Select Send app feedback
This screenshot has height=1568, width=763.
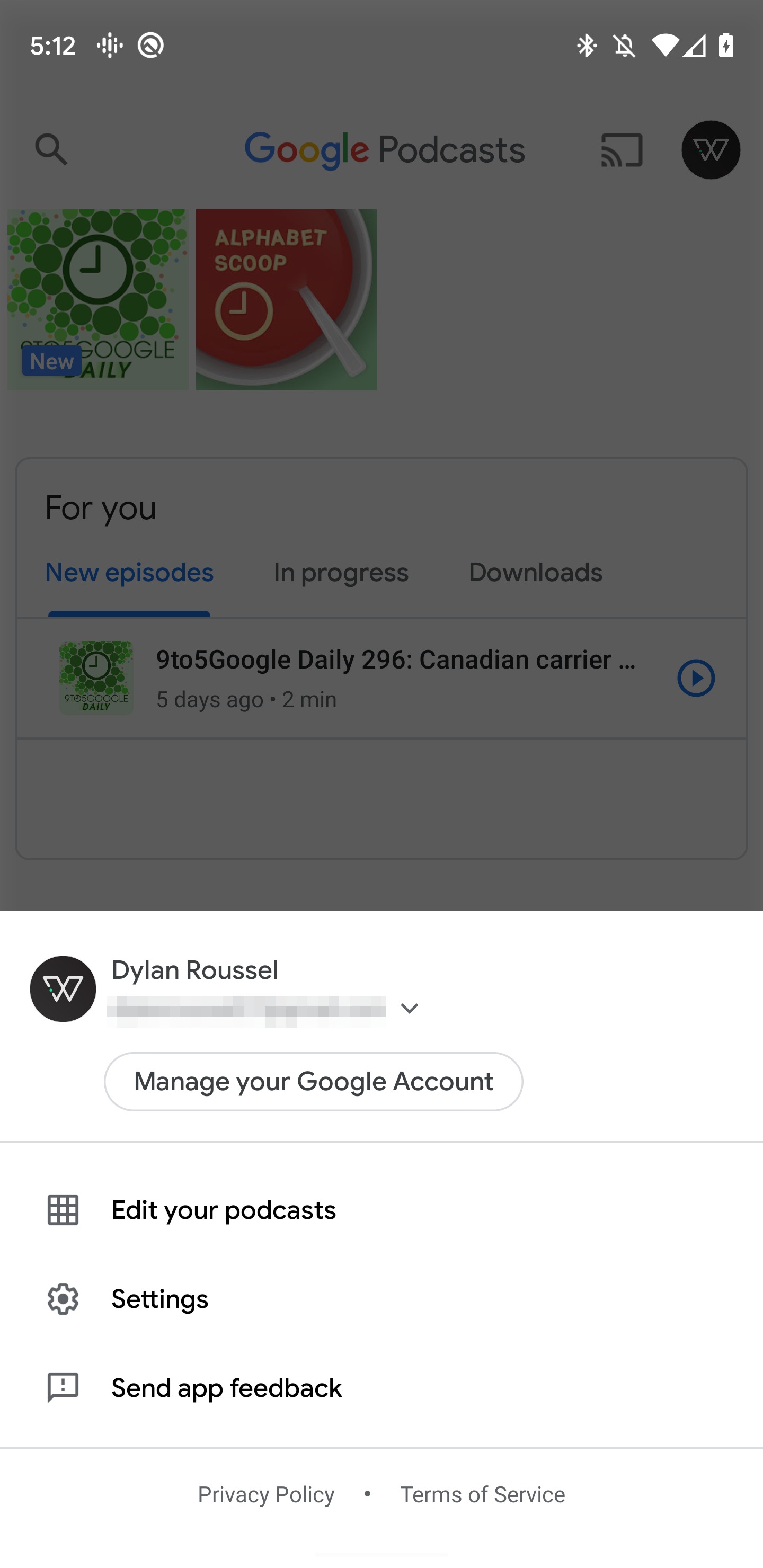coord(381,1388)
